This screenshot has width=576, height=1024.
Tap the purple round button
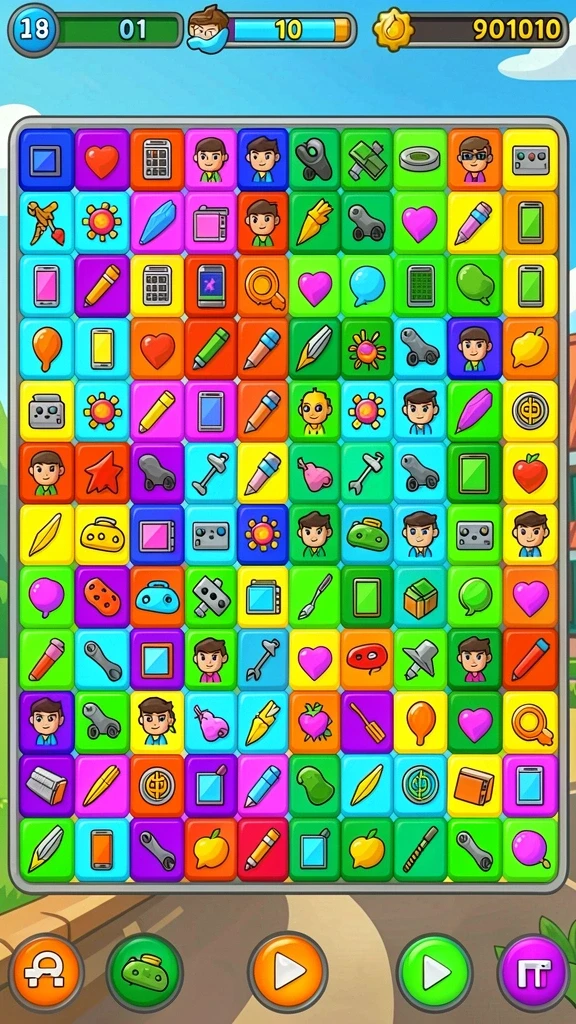coord(534,973)
